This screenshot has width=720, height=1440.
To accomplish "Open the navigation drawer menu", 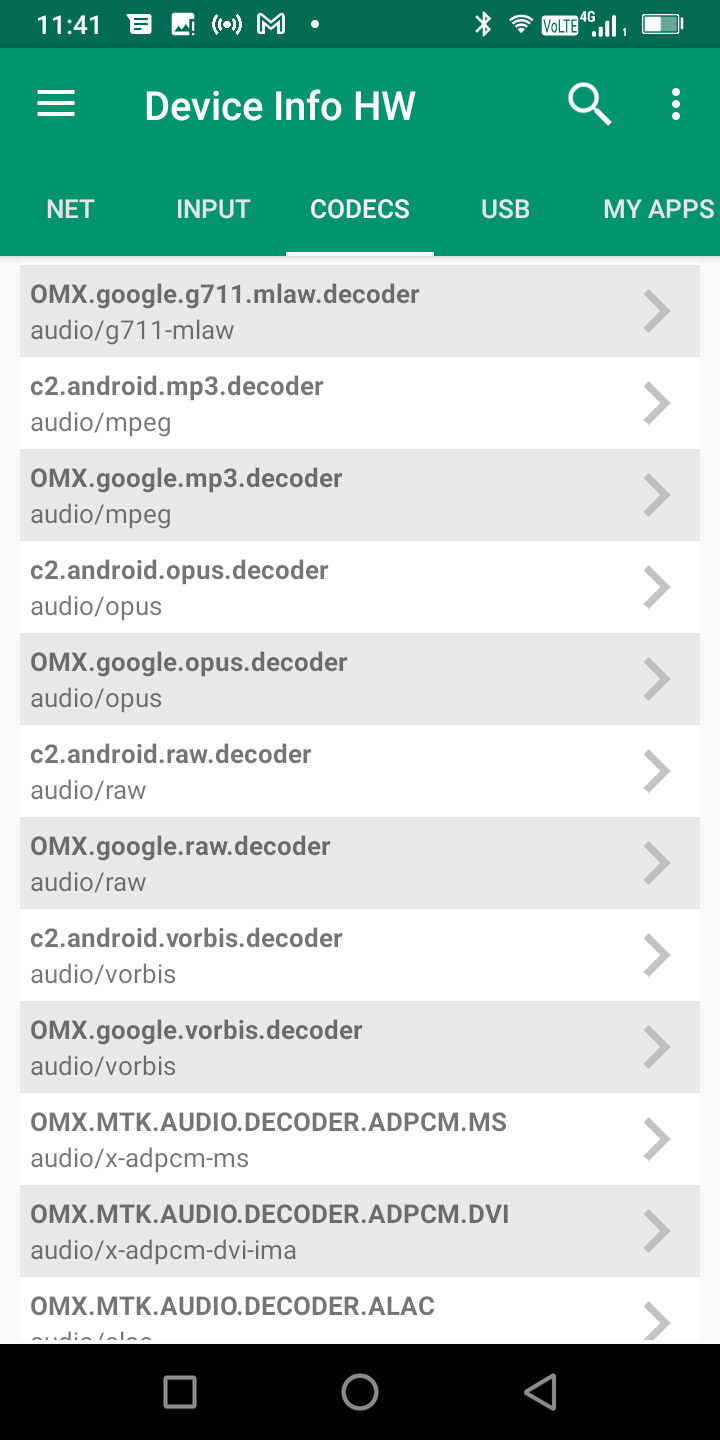I will tap(56, 104).
